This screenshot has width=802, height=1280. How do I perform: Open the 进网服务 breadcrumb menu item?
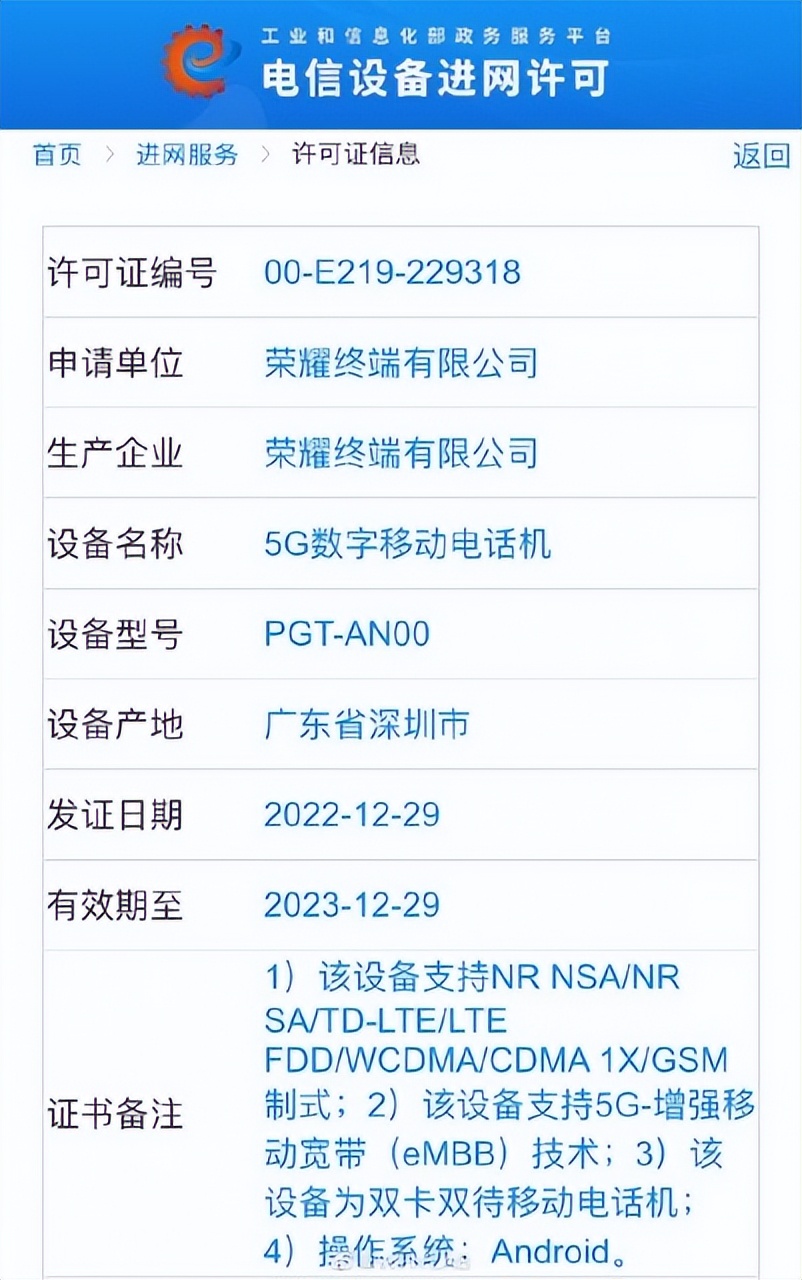pos(187,156)
